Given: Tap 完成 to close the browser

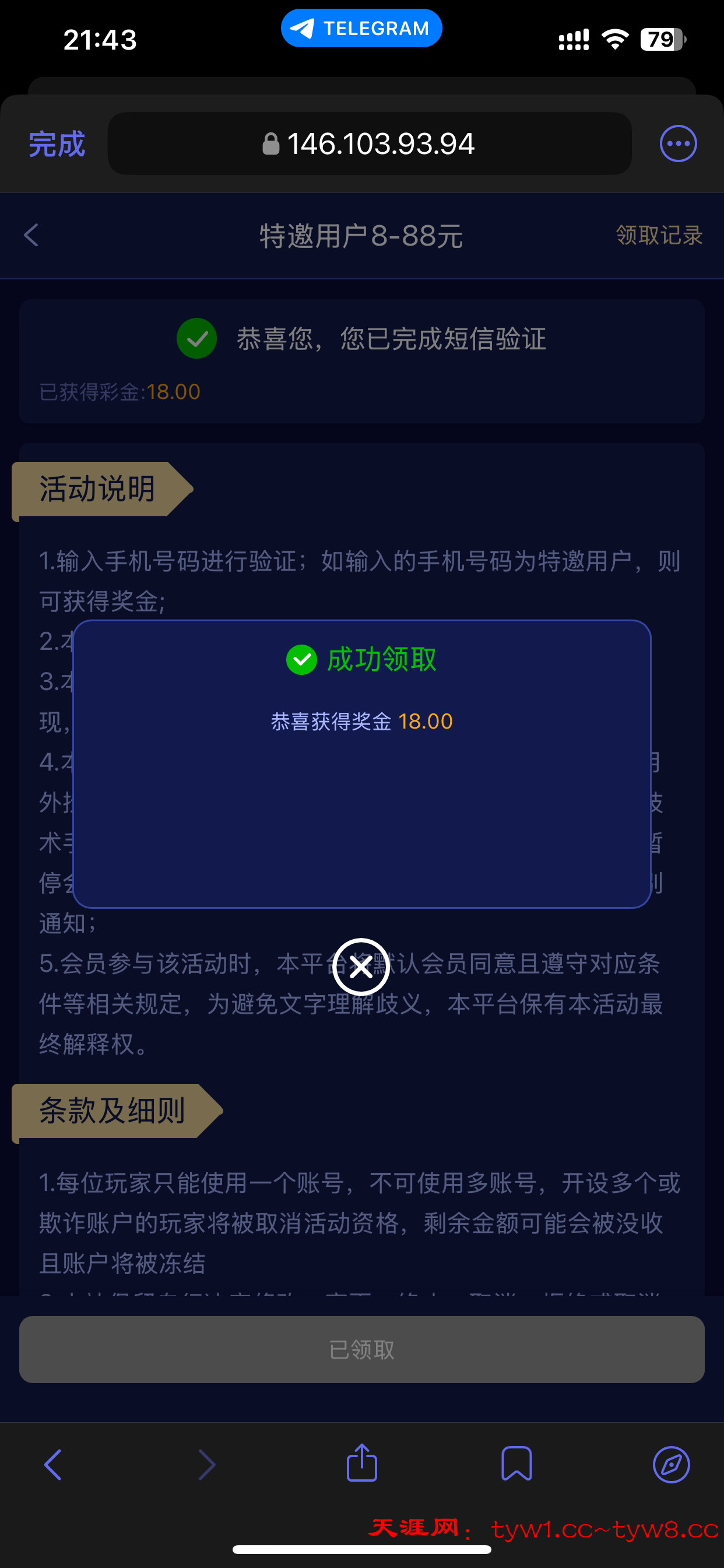Looking at the screenshot, I should coord(57,144).
